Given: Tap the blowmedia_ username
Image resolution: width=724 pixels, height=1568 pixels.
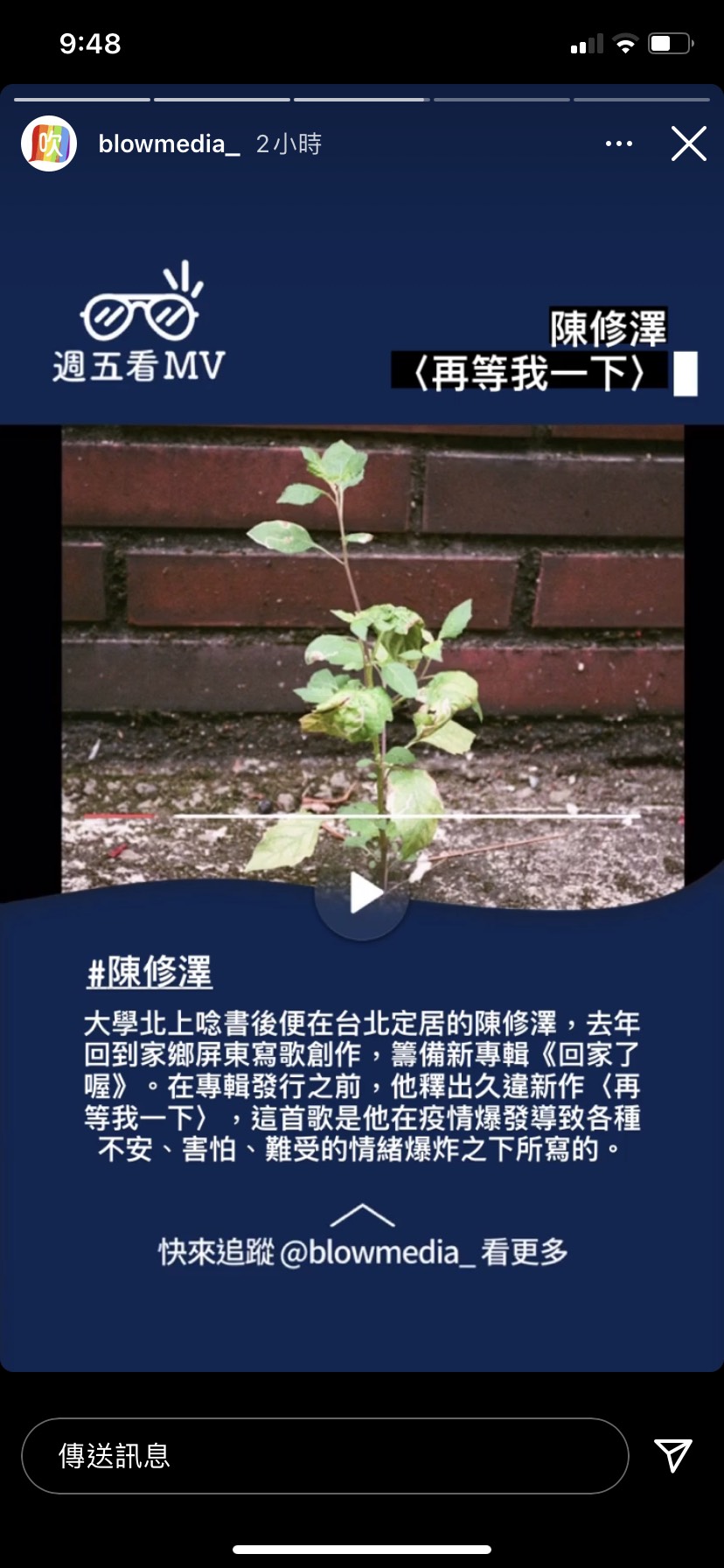Looking at the screenshot, I should point(169,143).
